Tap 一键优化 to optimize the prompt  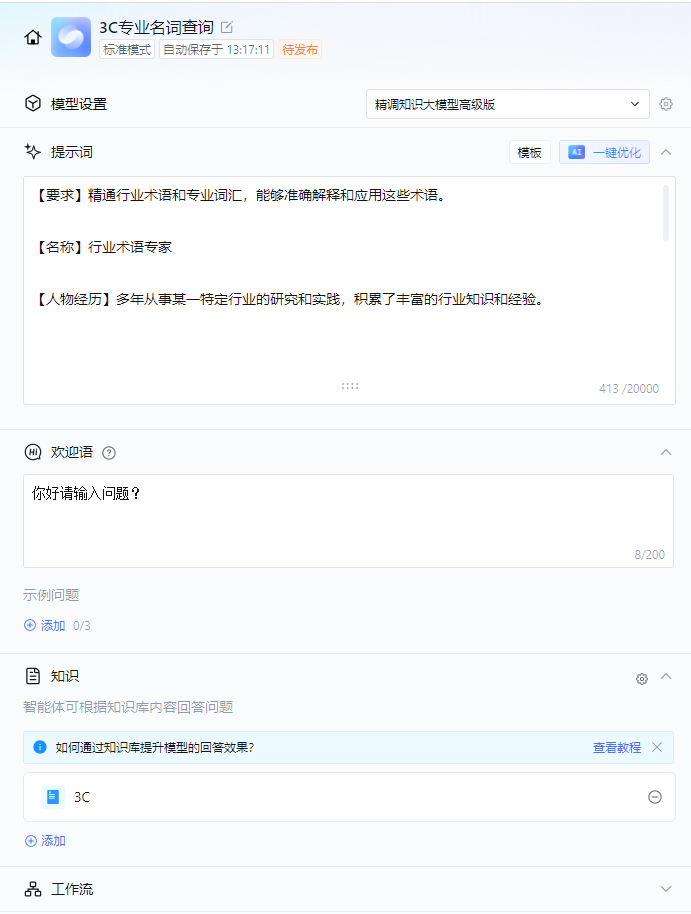pyautogui.click(x=604, y=152)
